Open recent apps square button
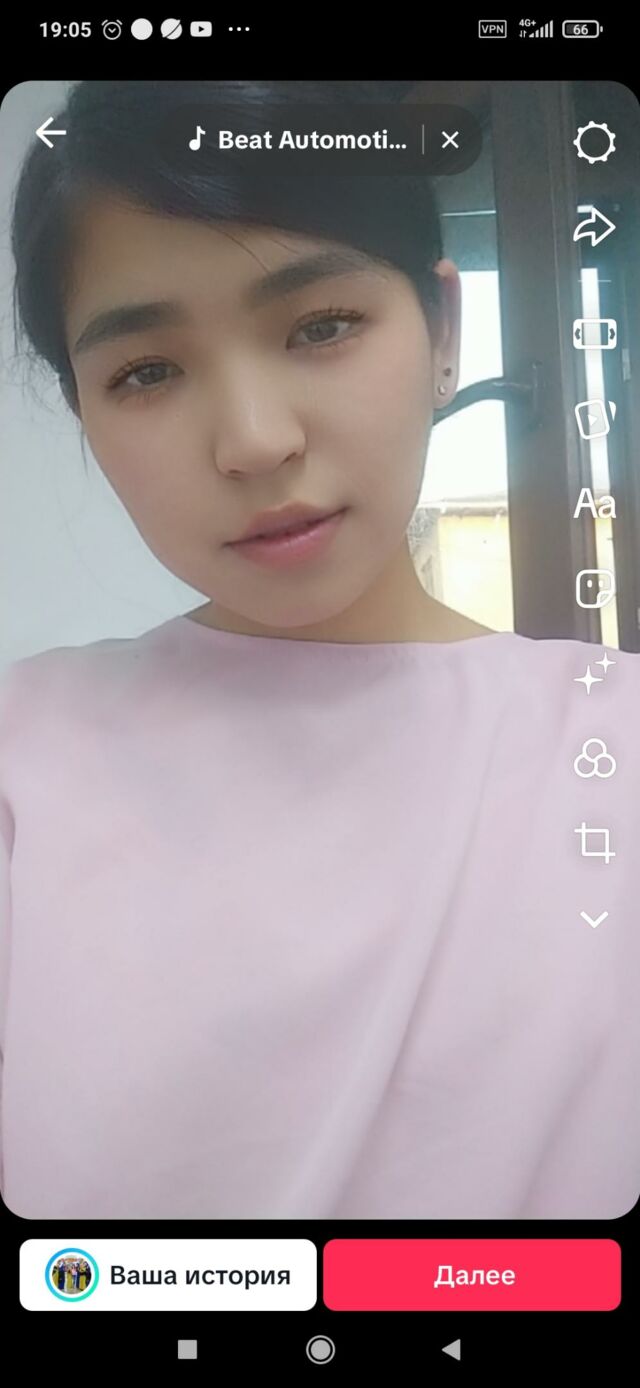Viewport: 640px width, 1388px height. (187, 1350)
